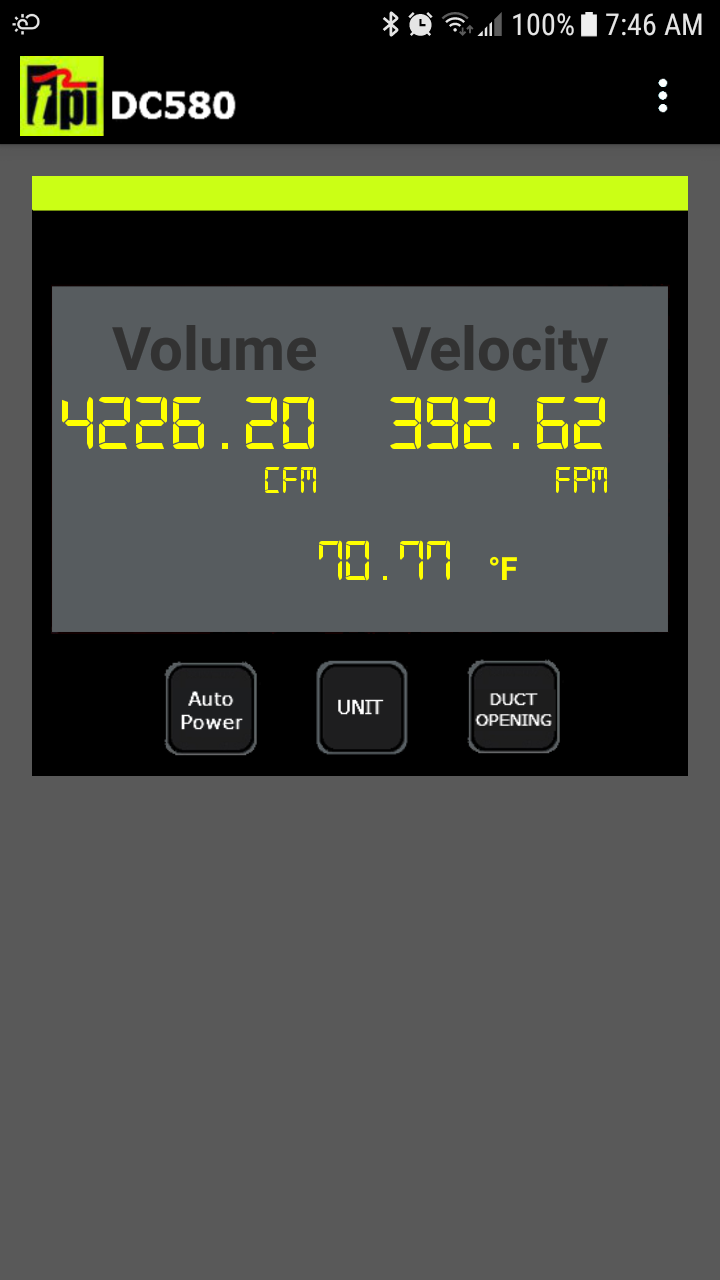The width and height of the screenshot is (720, 1280).
Task: Open the overflow menu
Action: click(662, 96)
